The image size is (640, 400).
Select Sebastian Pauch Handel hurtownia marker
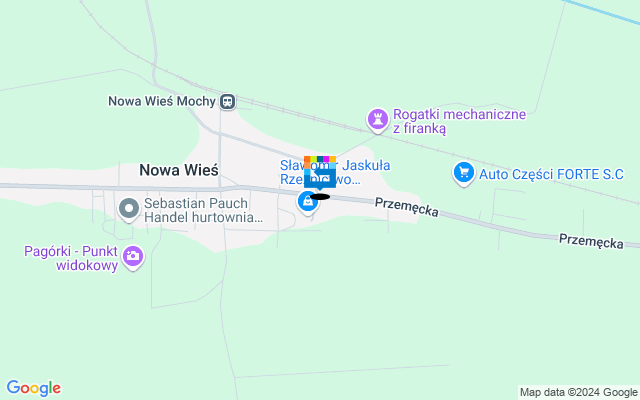point(128,209)
